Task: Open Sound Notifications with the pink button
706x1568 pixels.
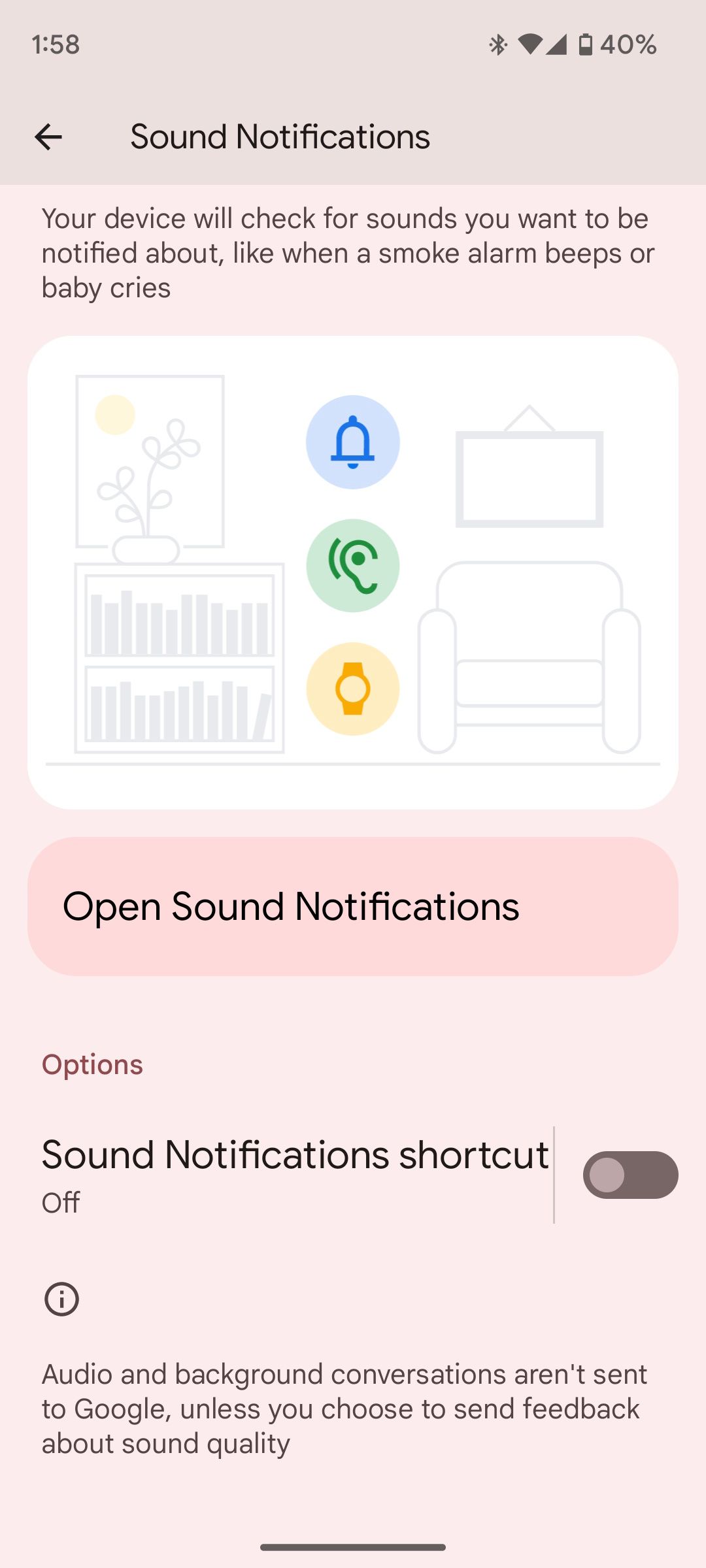Action: (x=353, y=906)
